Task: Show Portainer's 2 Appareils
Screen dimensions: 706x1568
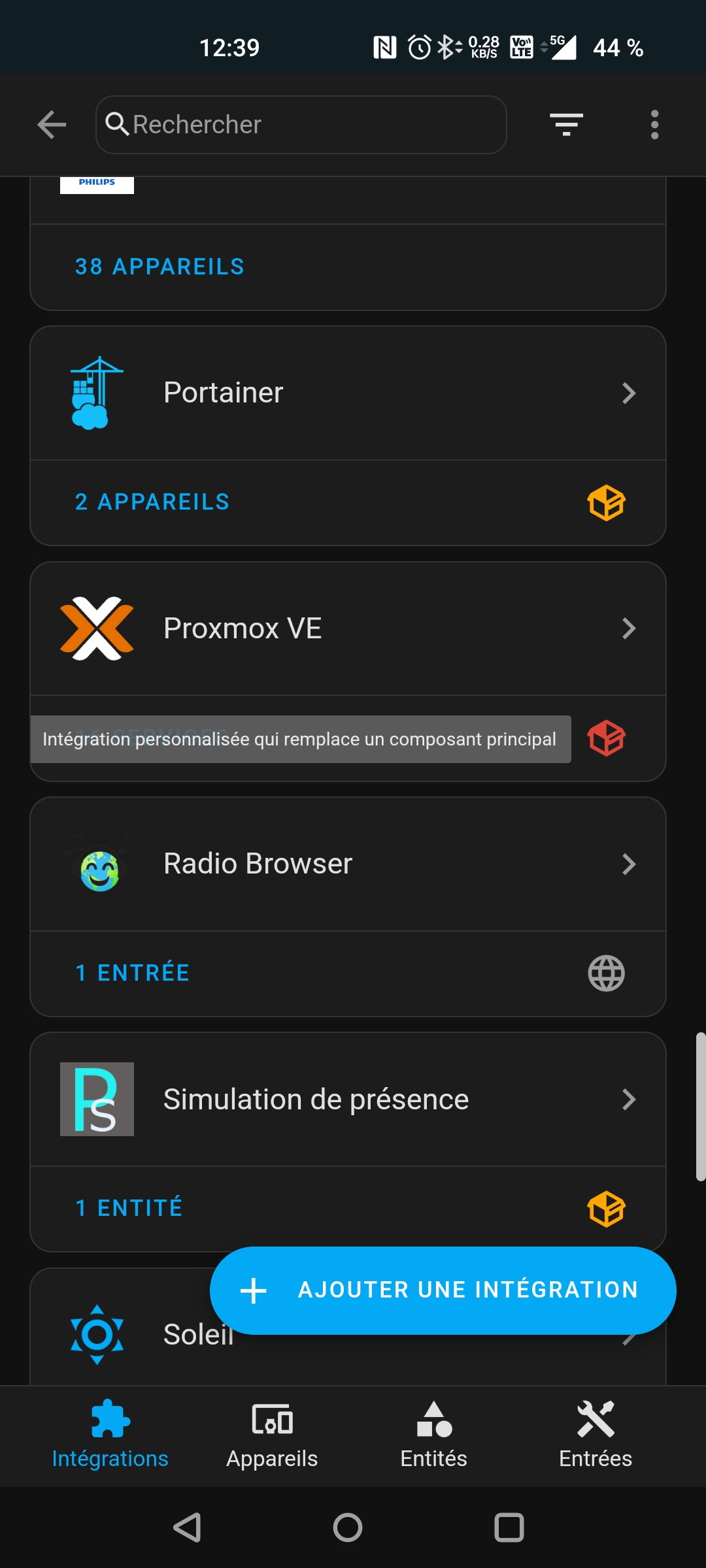Action: click(152, 502)
